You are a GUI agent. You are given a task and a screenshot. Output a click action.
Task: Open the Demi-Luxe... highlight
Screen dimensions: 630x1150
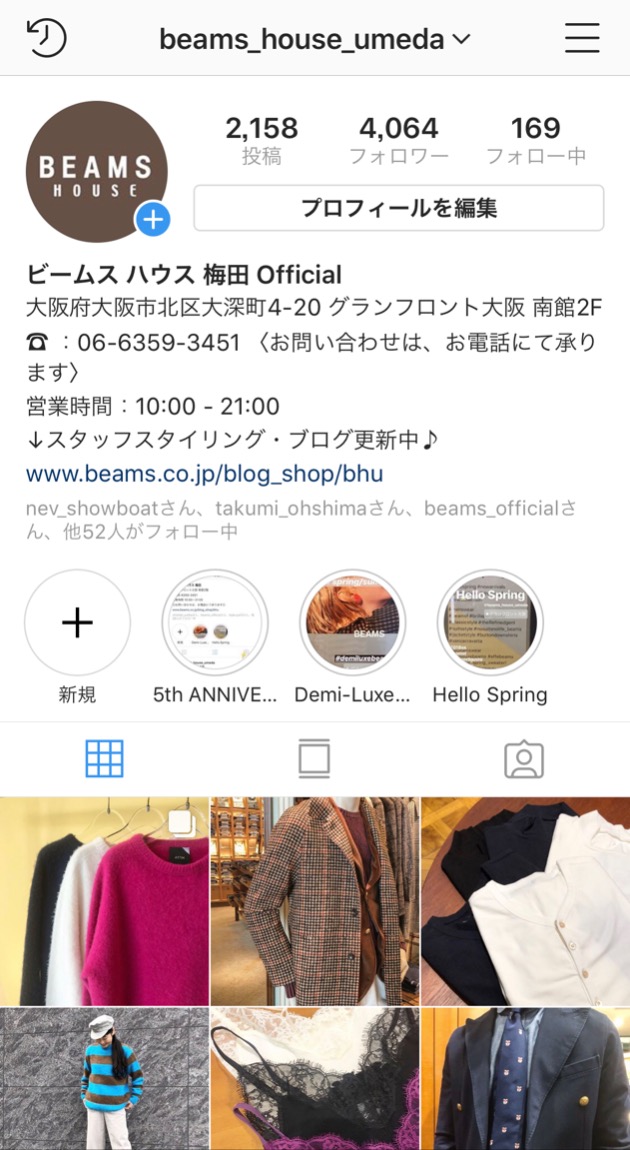tap(352, 623)
